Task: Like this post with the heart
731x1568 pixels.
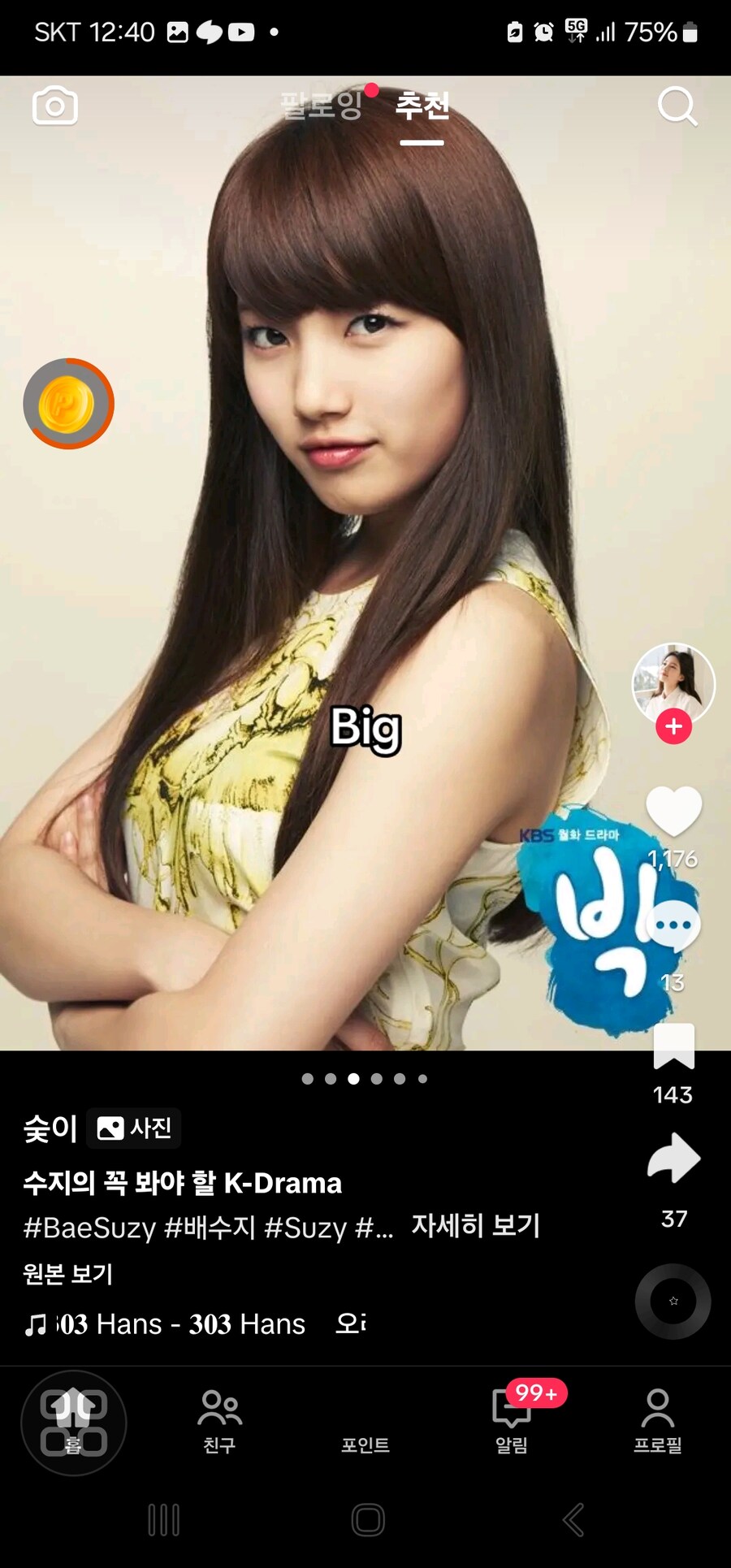Action: point(673,811)
